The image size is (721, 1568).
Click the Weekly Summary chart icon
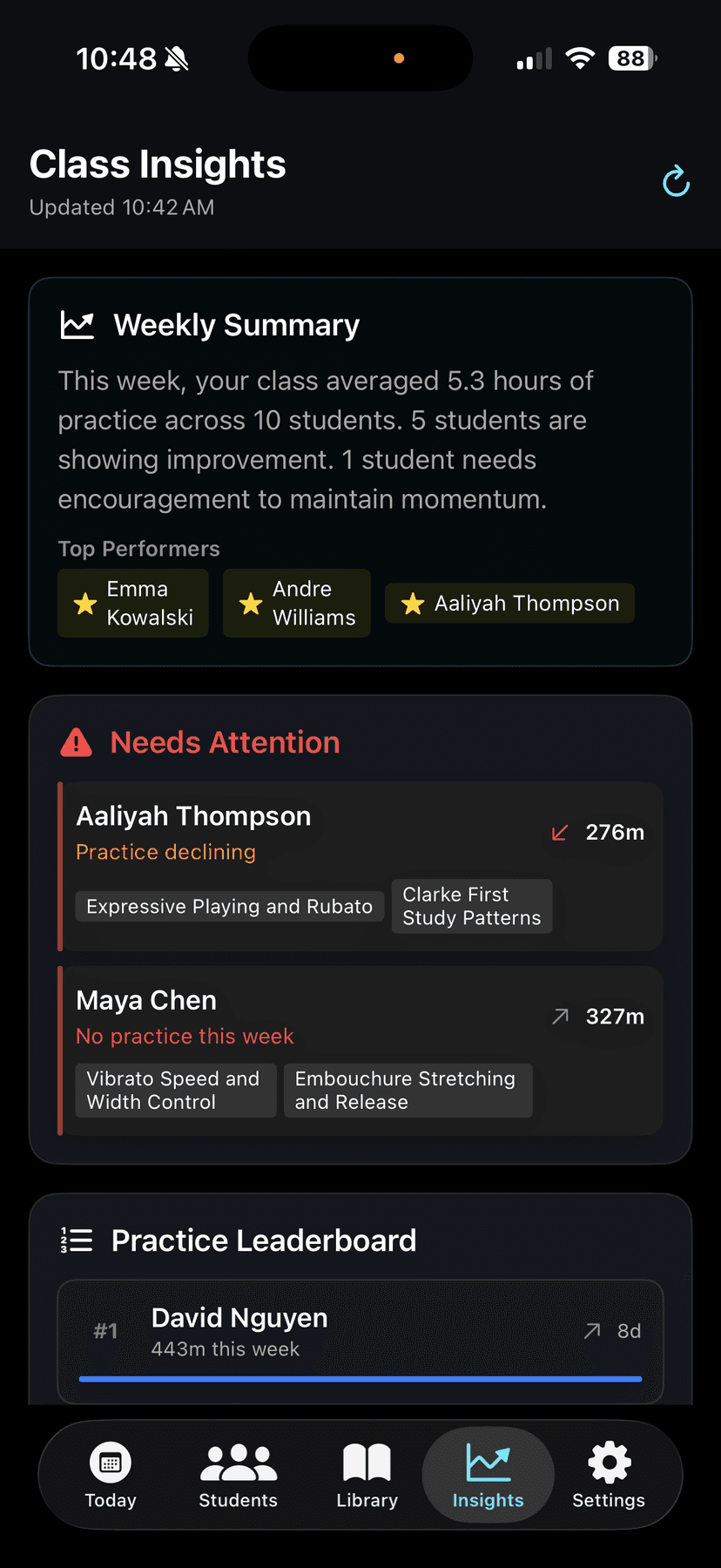point(77,323)
